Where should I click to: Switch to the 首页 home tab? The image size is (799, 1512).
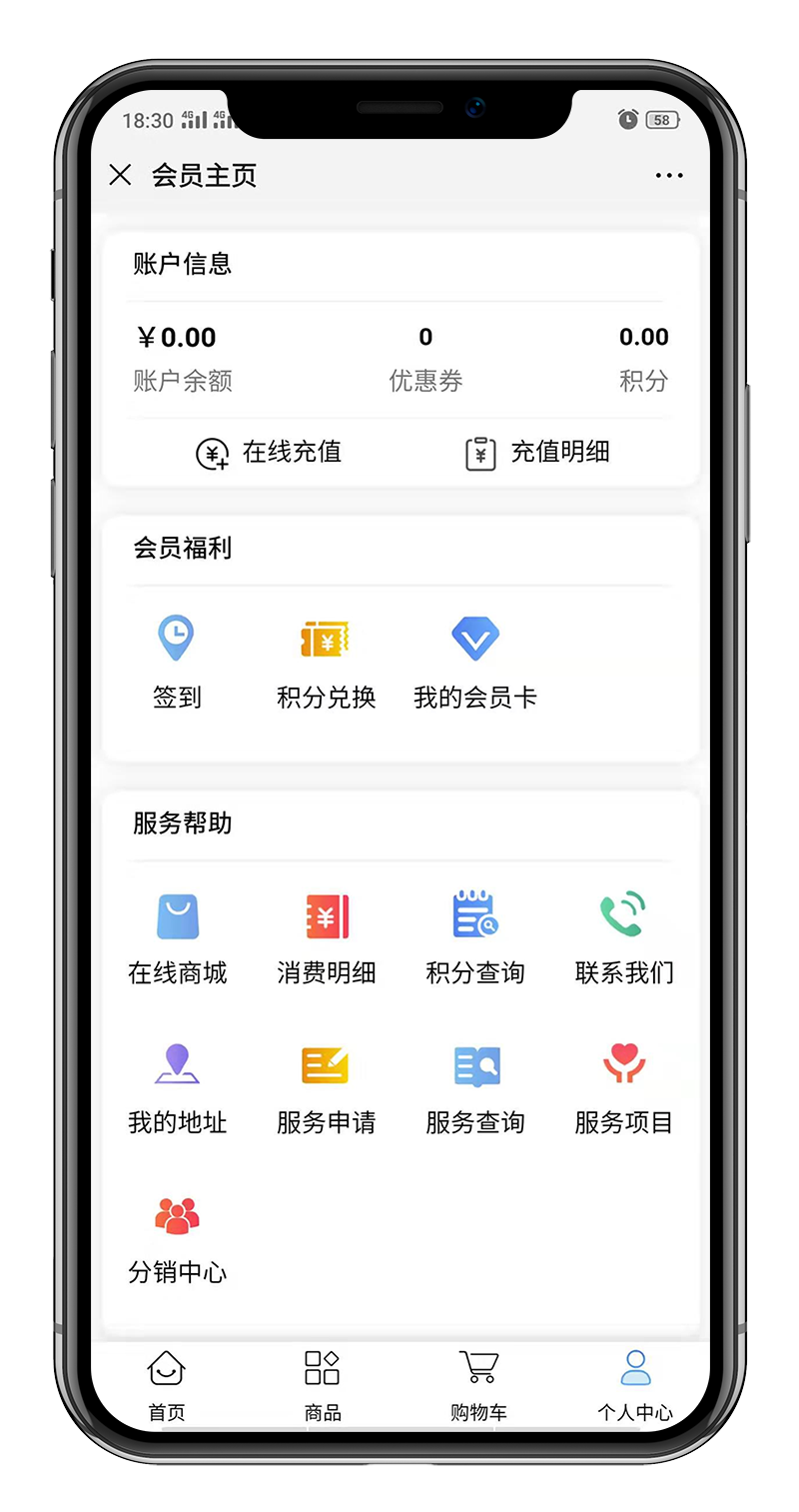(166, 1384)
